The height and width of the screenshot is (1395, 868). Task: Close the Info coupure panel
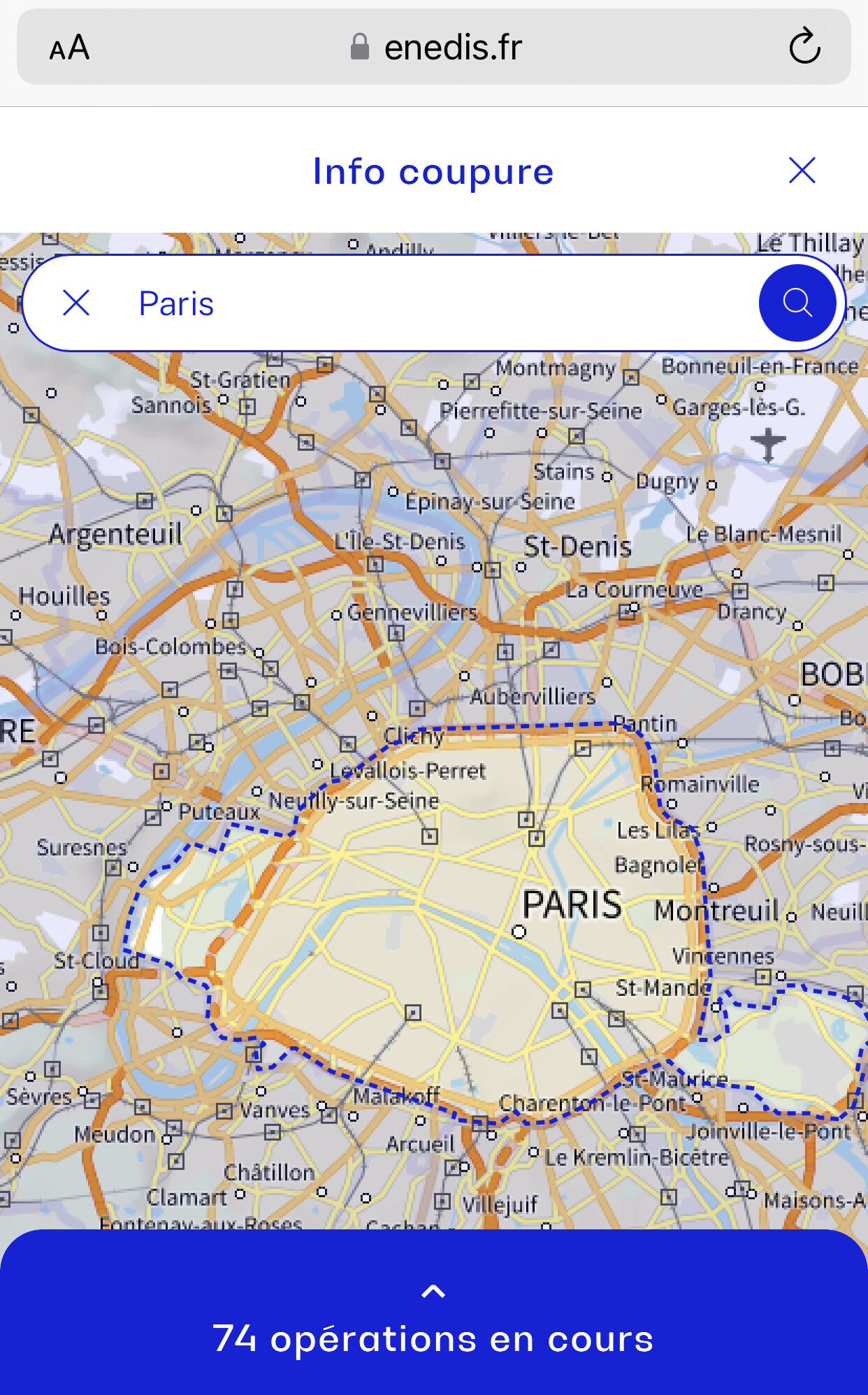(x=802, y=170)
